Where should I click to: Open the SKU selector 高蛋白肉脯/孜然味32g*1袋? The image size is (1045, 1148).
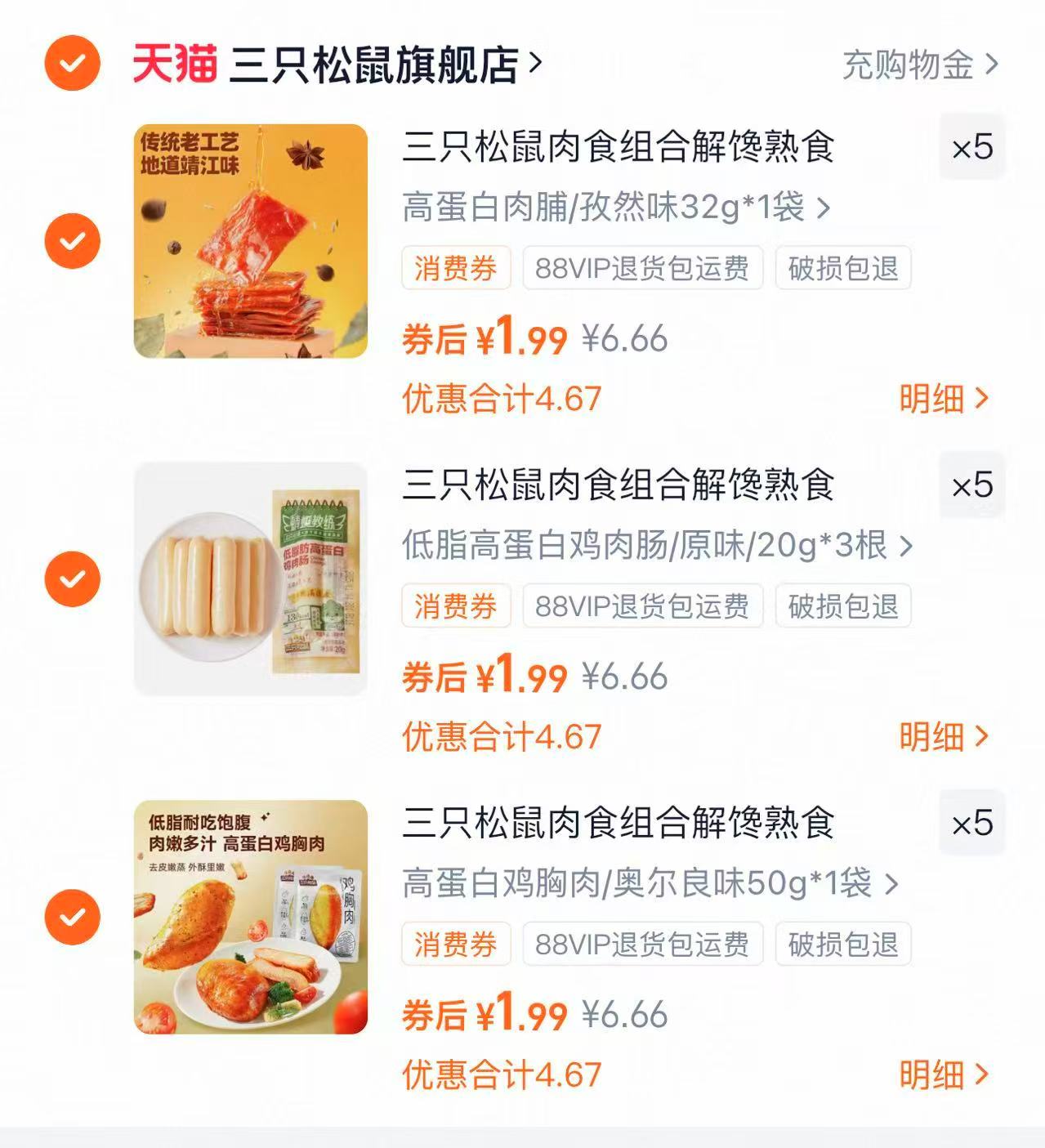click(x=613, y=209)
